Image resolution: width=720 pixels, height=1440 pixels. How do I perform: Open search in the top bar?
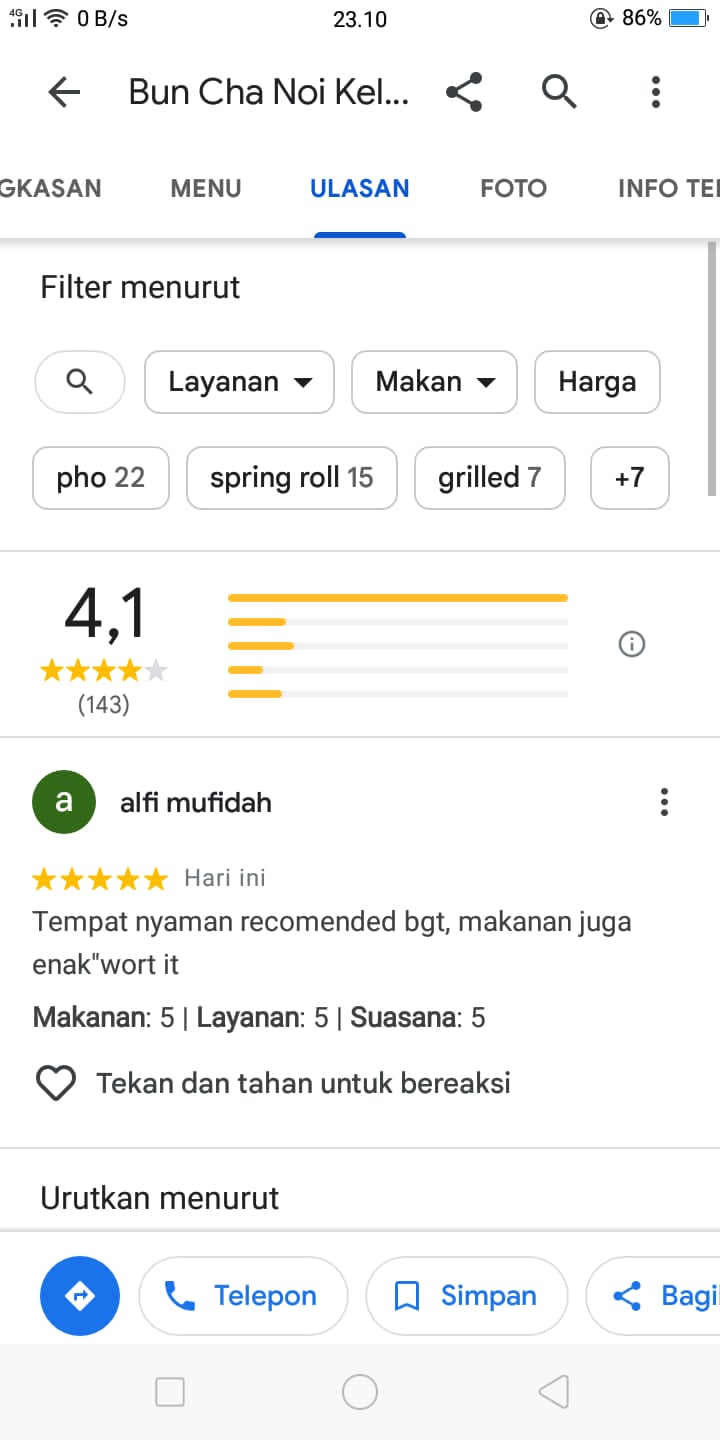point(559,92)
